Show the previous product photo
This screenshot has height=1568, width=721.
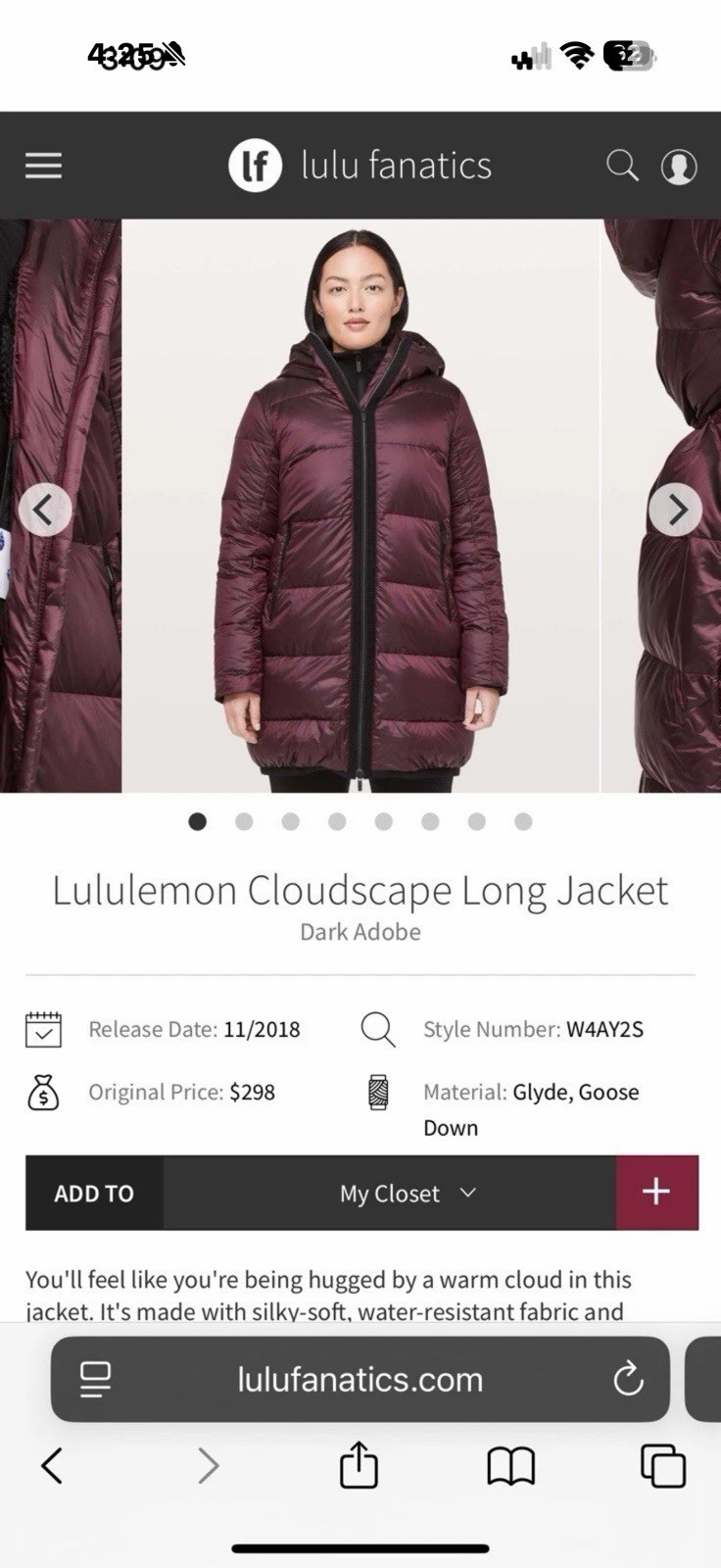[x=45, y=509]
